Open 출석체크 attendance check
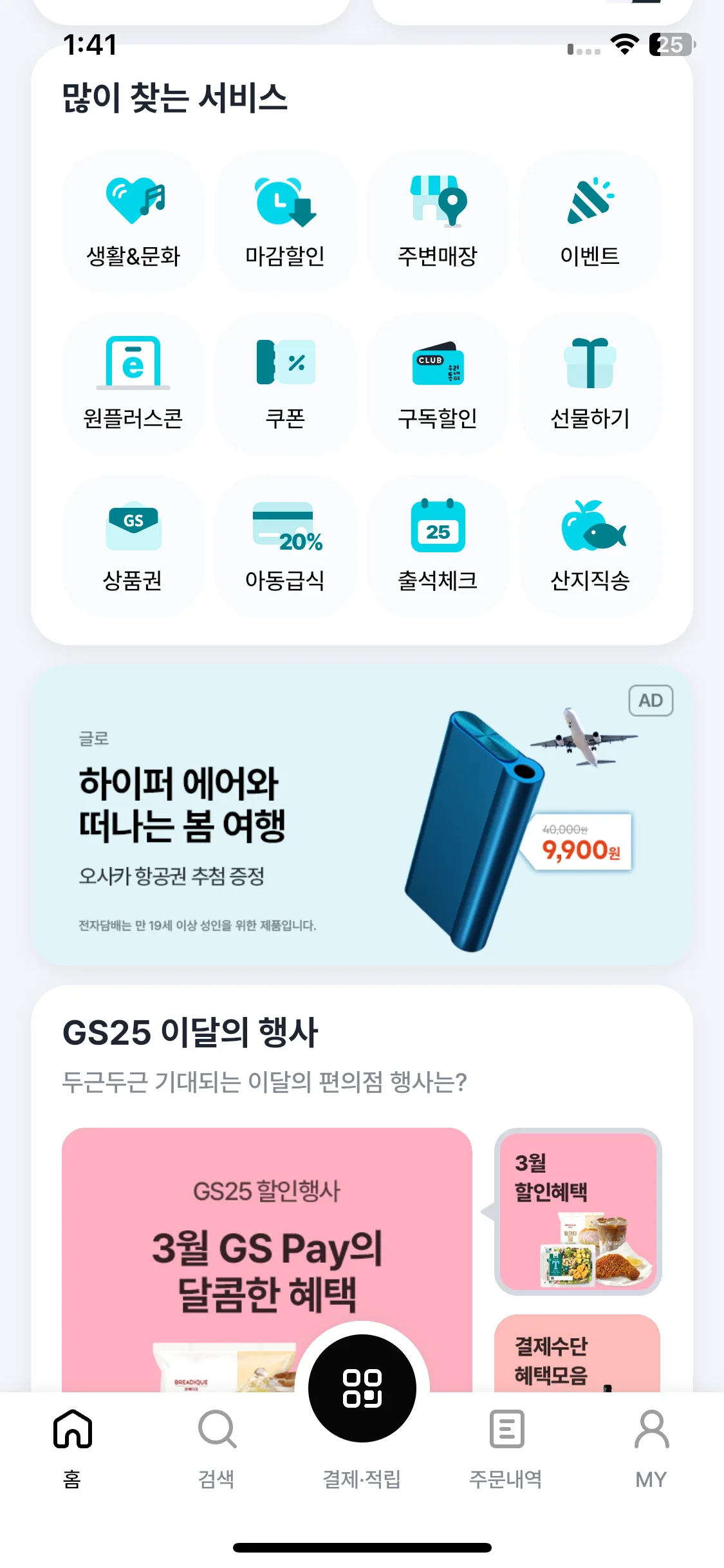The height and width of the screenshot is (1568, 724). pyautogui.click(x=438, y=546)
